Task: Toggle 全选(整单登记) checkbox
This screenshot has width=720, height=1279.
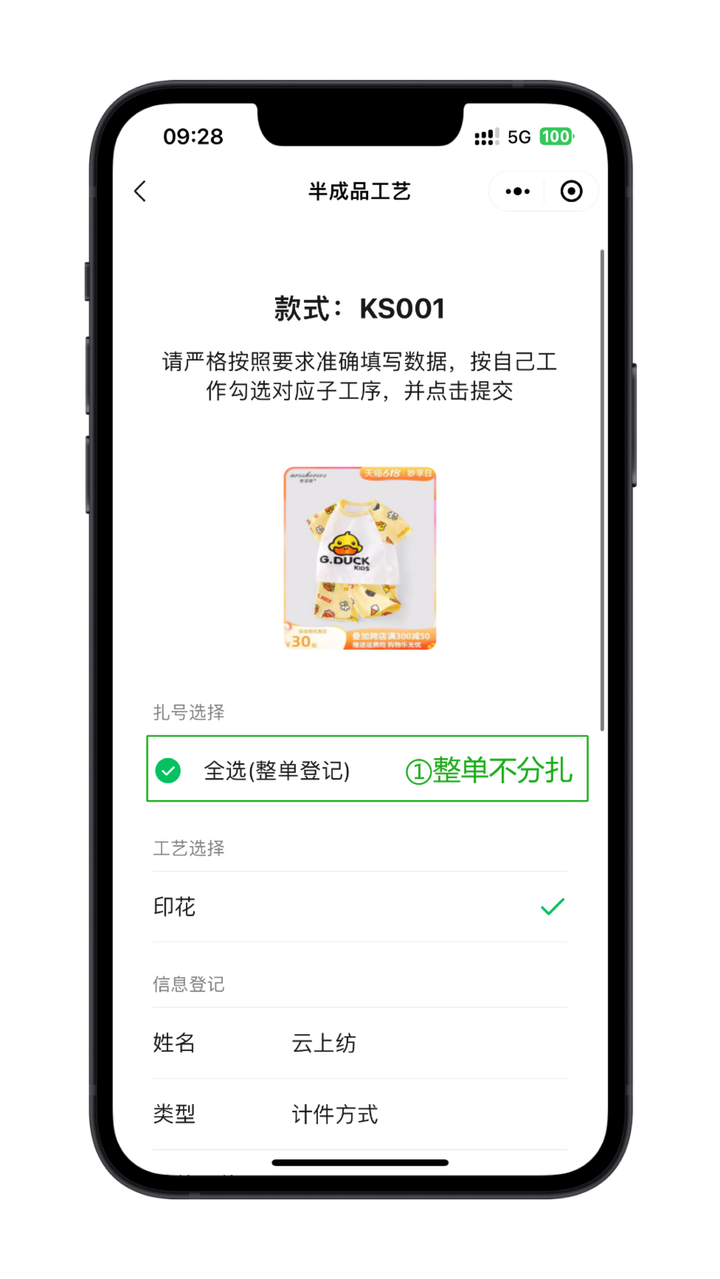Action: click(168, 770)
